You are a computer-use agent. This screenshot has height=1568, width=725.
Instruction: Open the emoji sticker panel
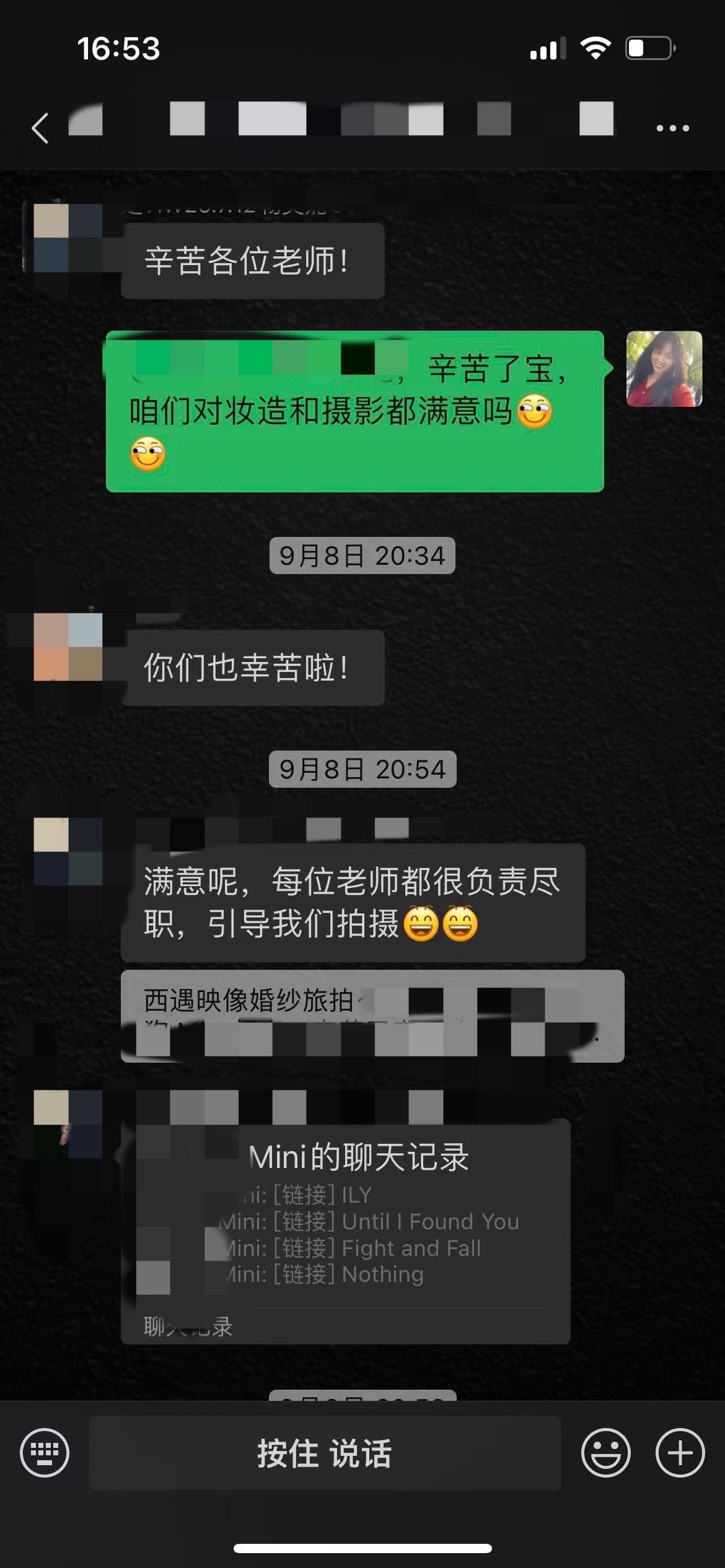pos(605,1453)
